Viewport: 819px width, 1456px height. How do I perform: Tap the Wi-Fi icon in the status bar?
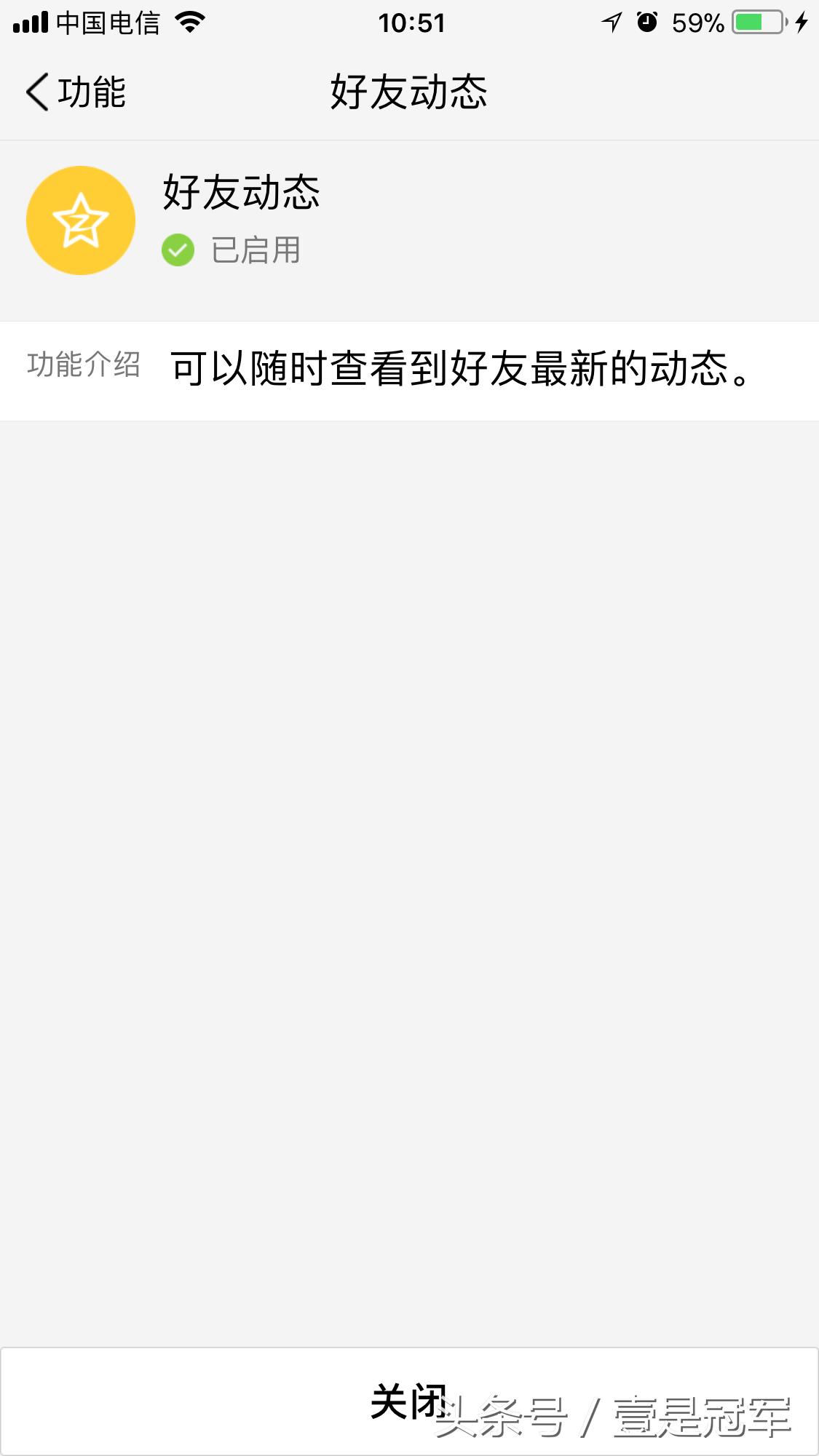tap(191, 22)
